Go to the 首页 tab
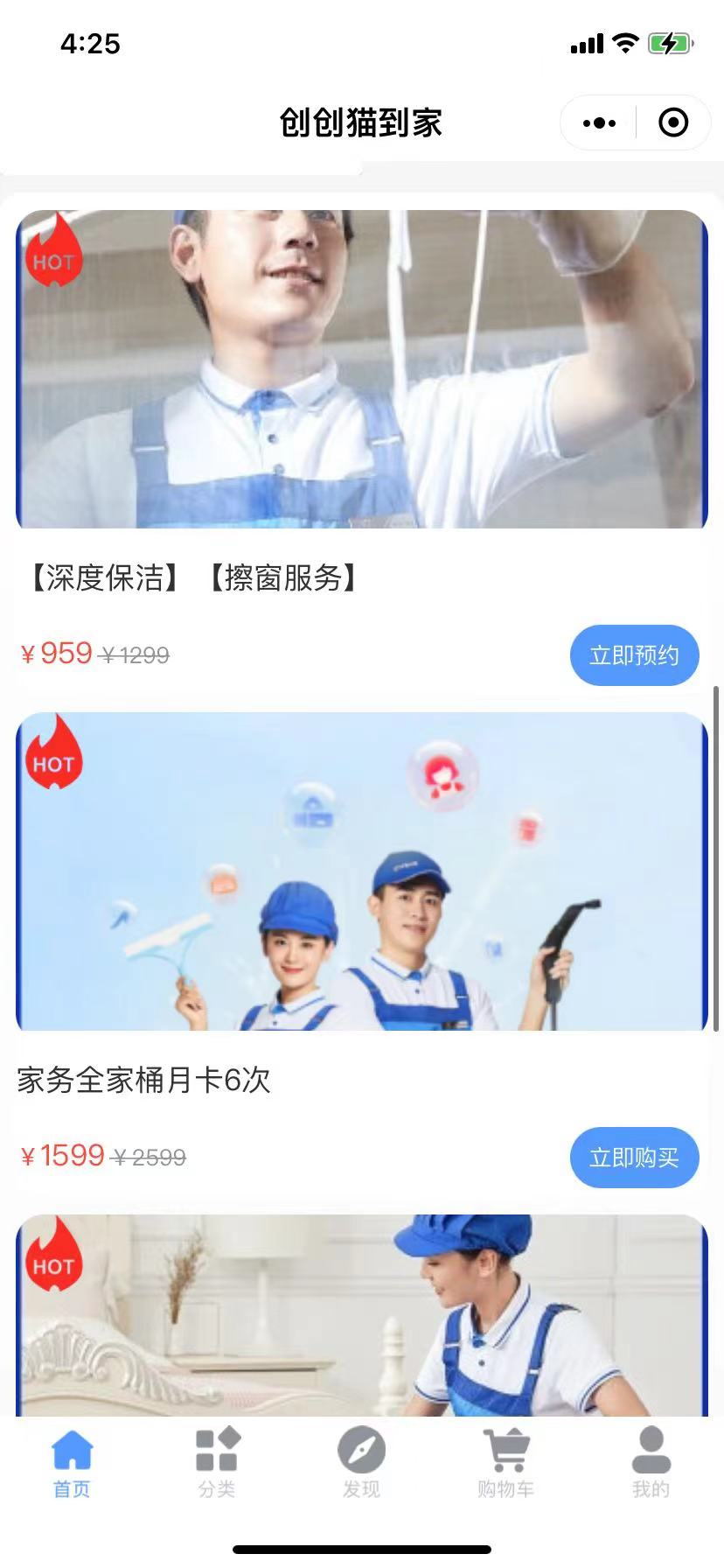 72,1465
